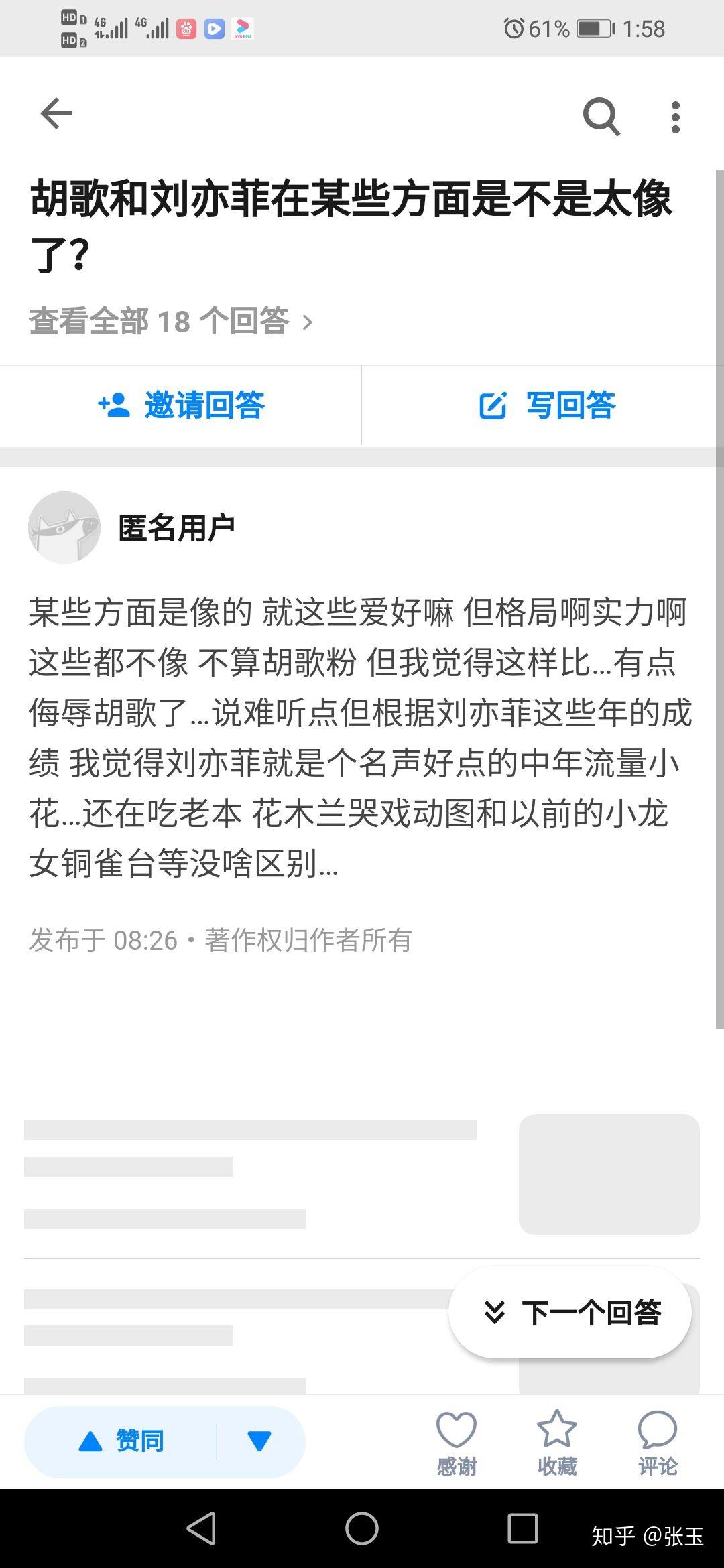The width and height of the screenshot is (724, 1568).
Task: Tap the invite person icon beside 邀请回答
Action: (x=113, y=405)
